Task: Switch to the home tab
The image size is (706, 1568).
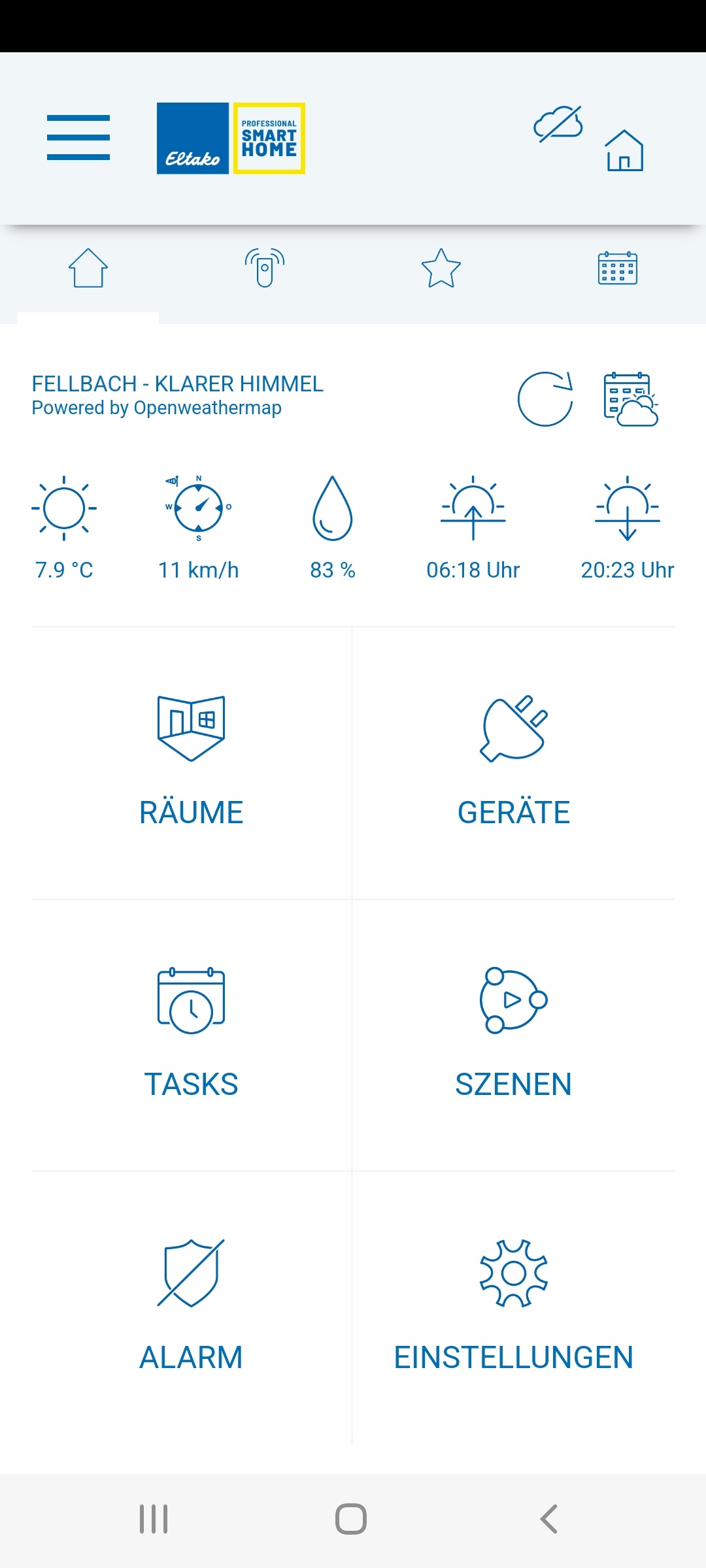Action: (88, 269)
